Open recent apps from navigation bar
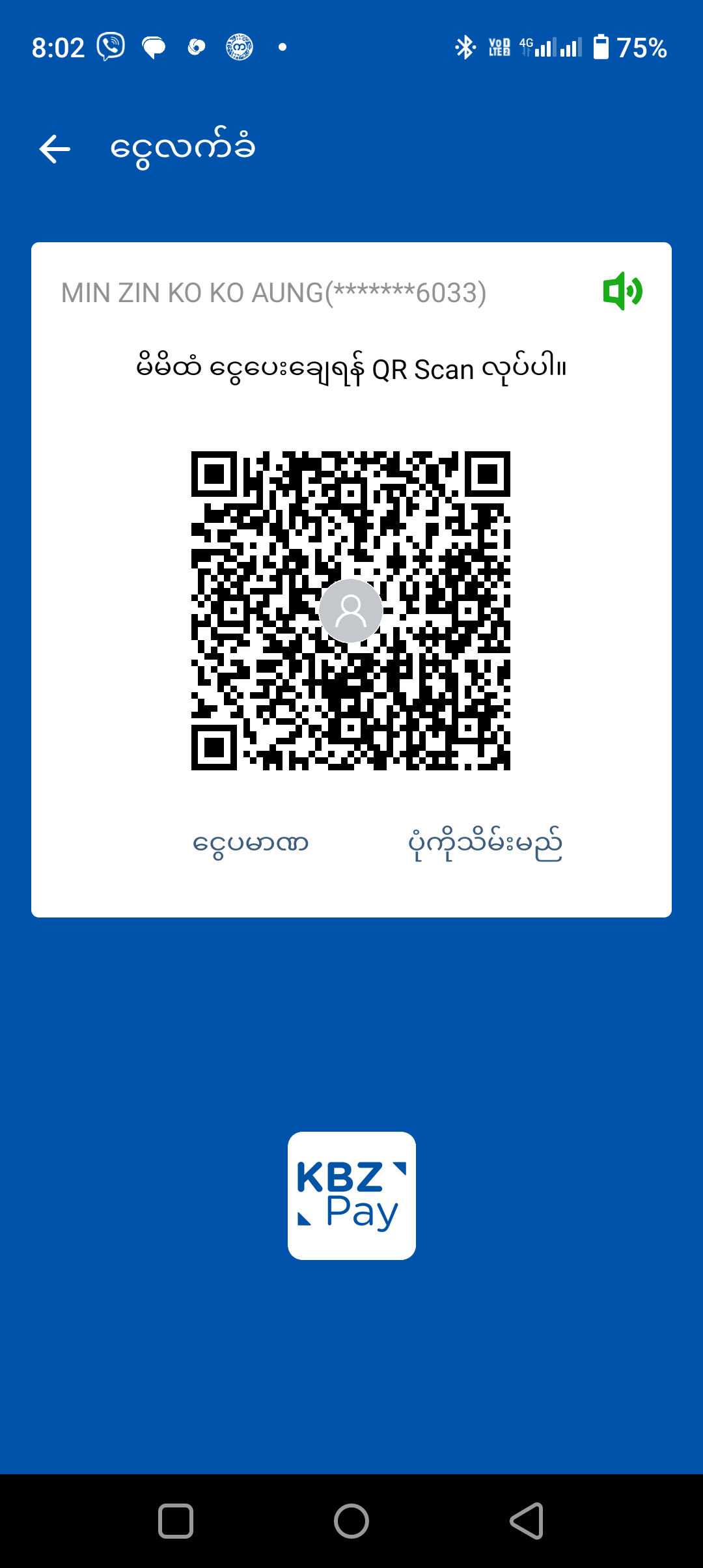703x1568 pixels. (176, 1521)
